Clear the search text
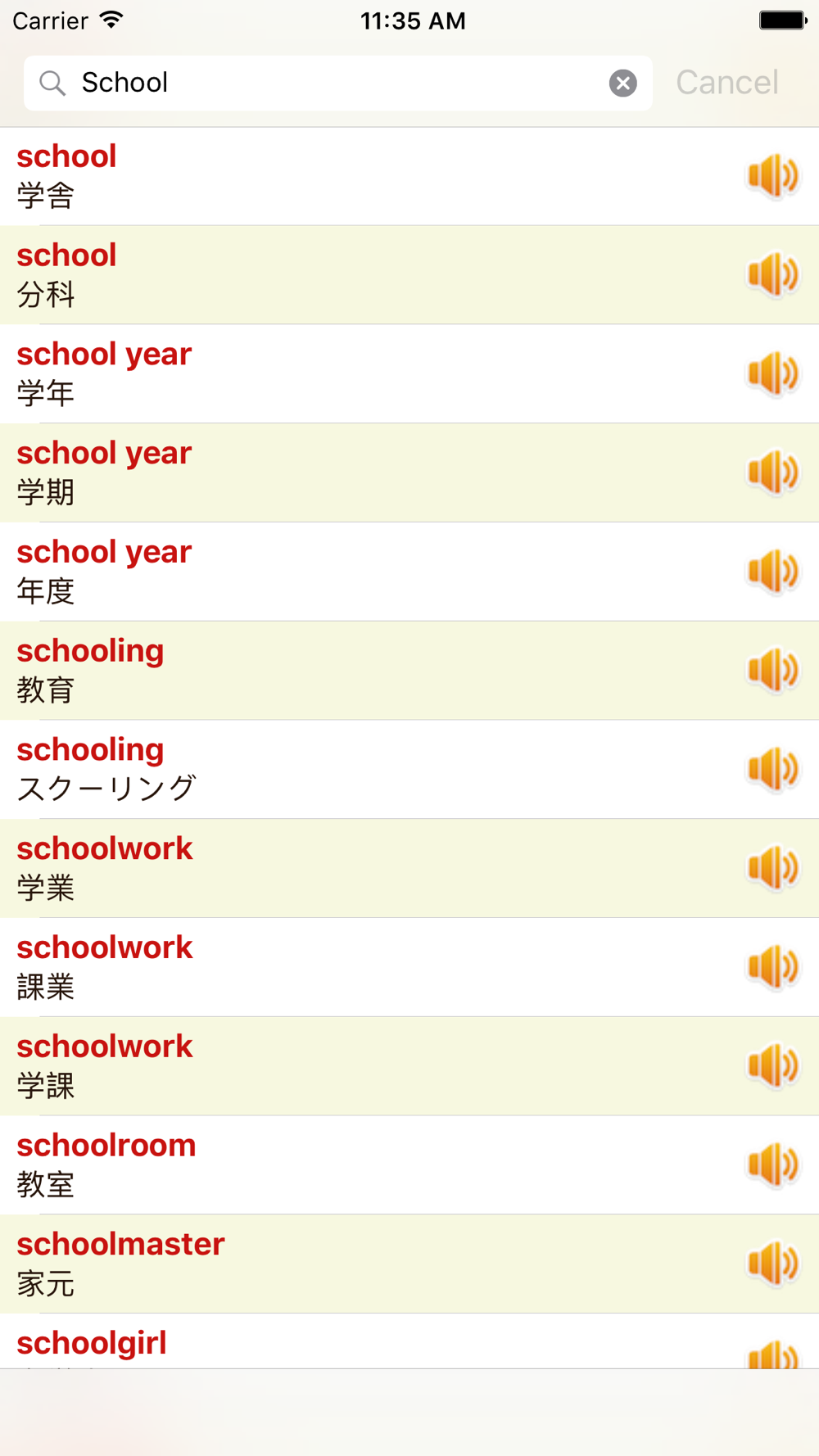Viewport: 819px width, 1456px height. tap(623, 83)
